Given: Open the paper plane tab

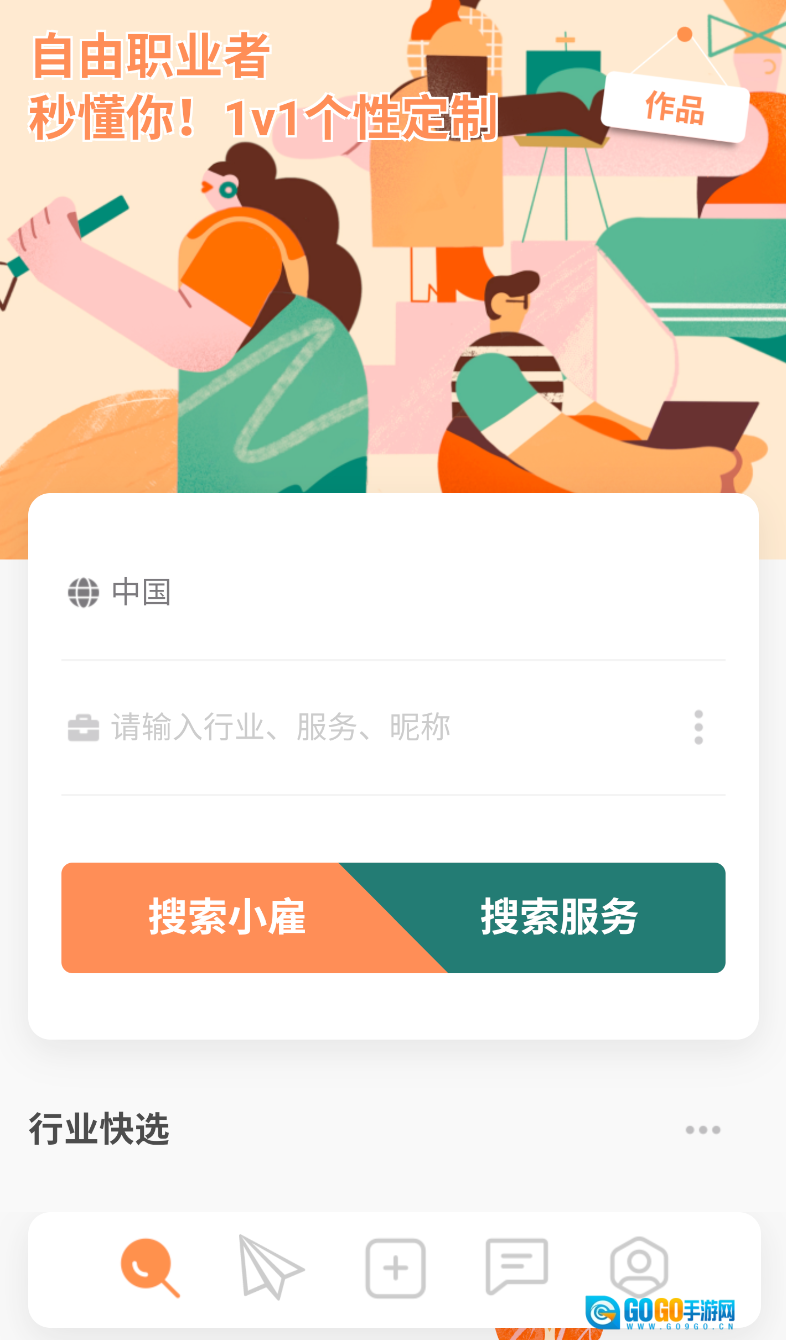Looking at the screenshot, I should (x=271, y=1267).
